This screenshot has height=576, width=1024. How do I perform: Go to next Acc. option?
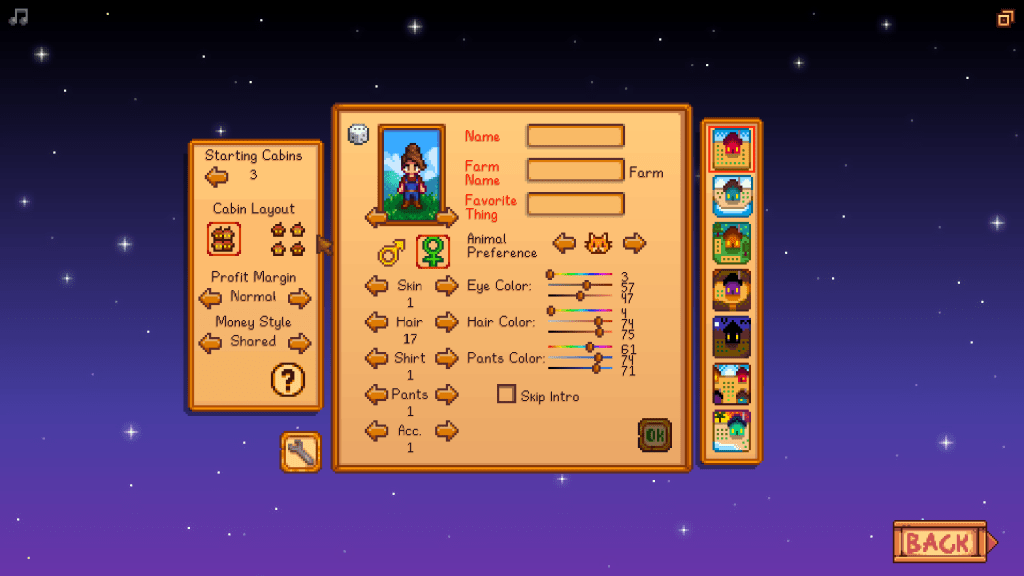click(446, 431)
